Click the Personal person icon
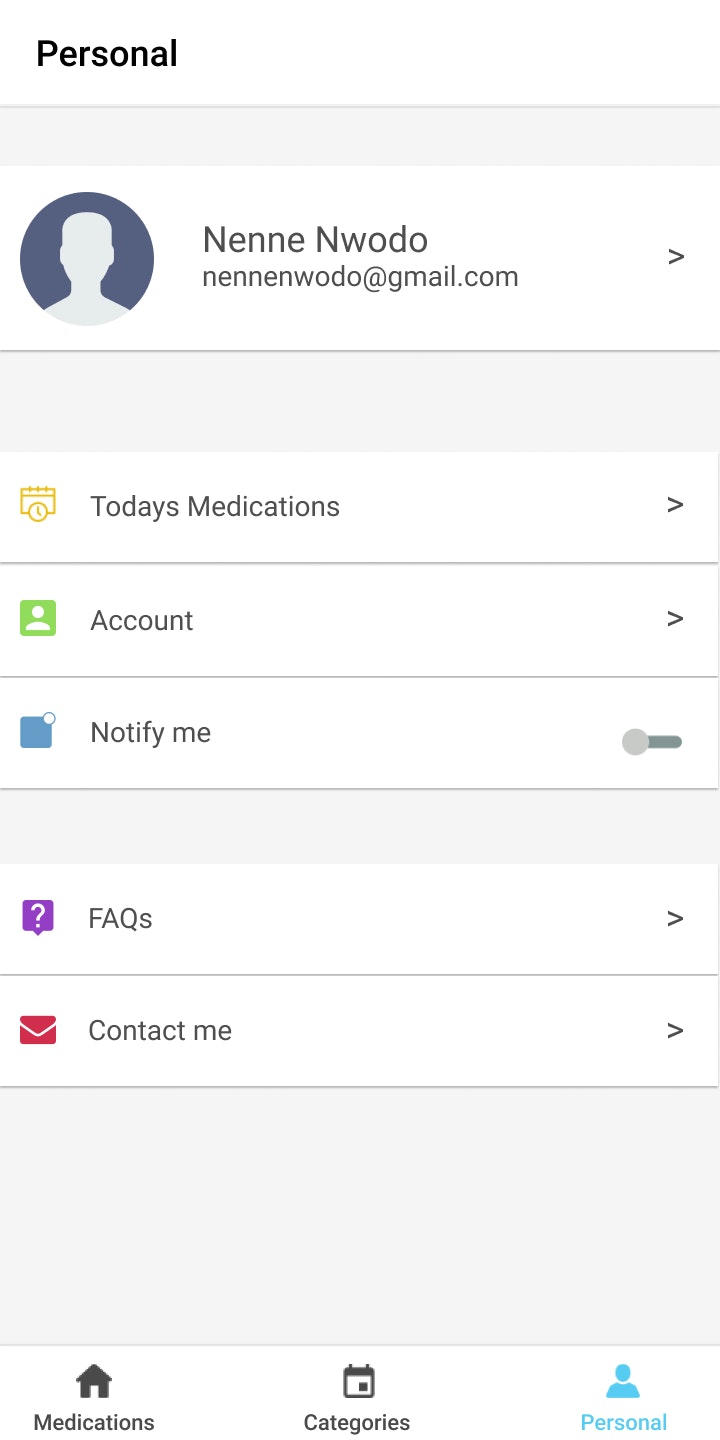Image resolution: width=720 pixels, height=1440 pixels. (x=623, y=1380)
